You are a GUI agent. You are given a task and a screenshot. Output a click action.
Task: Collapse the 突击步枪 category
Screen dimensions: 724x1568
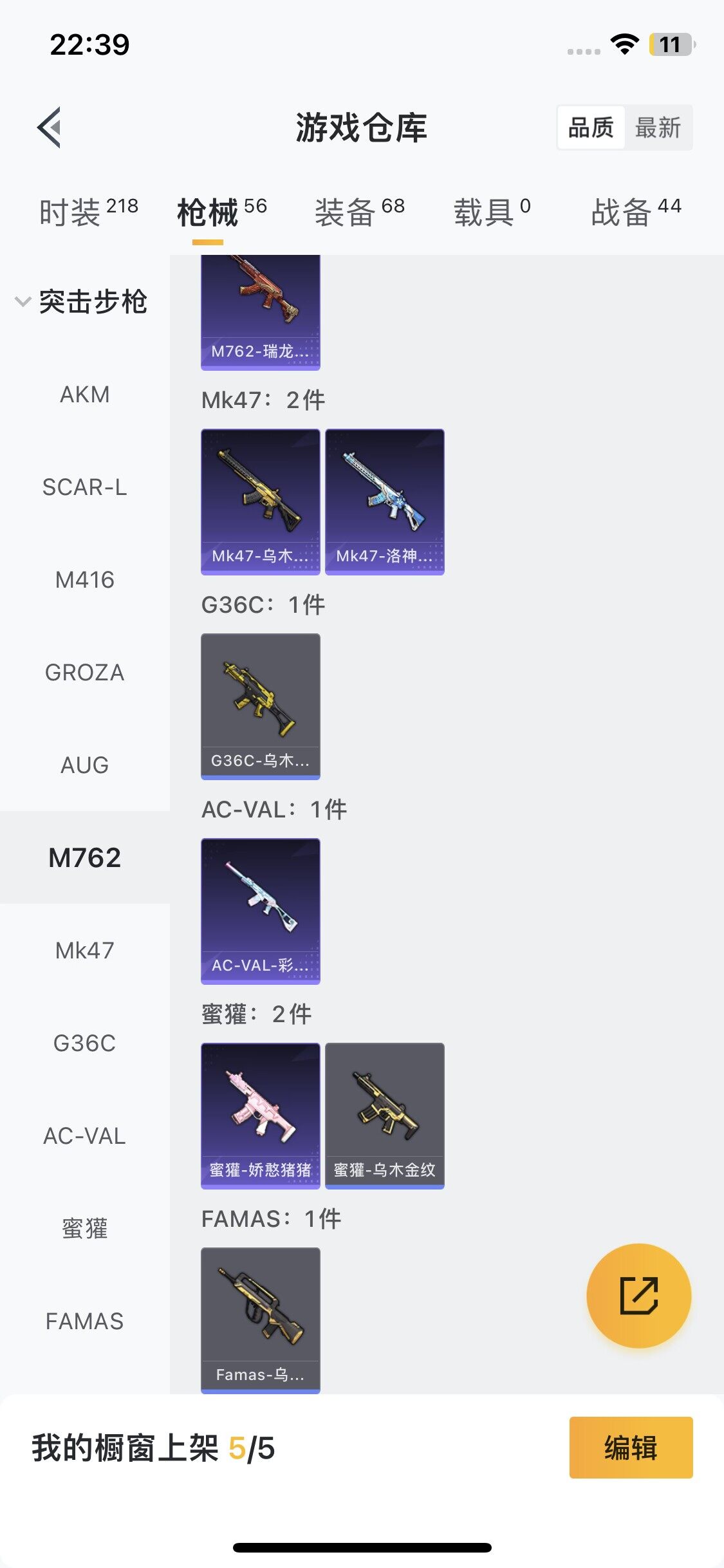click(84, 302)
